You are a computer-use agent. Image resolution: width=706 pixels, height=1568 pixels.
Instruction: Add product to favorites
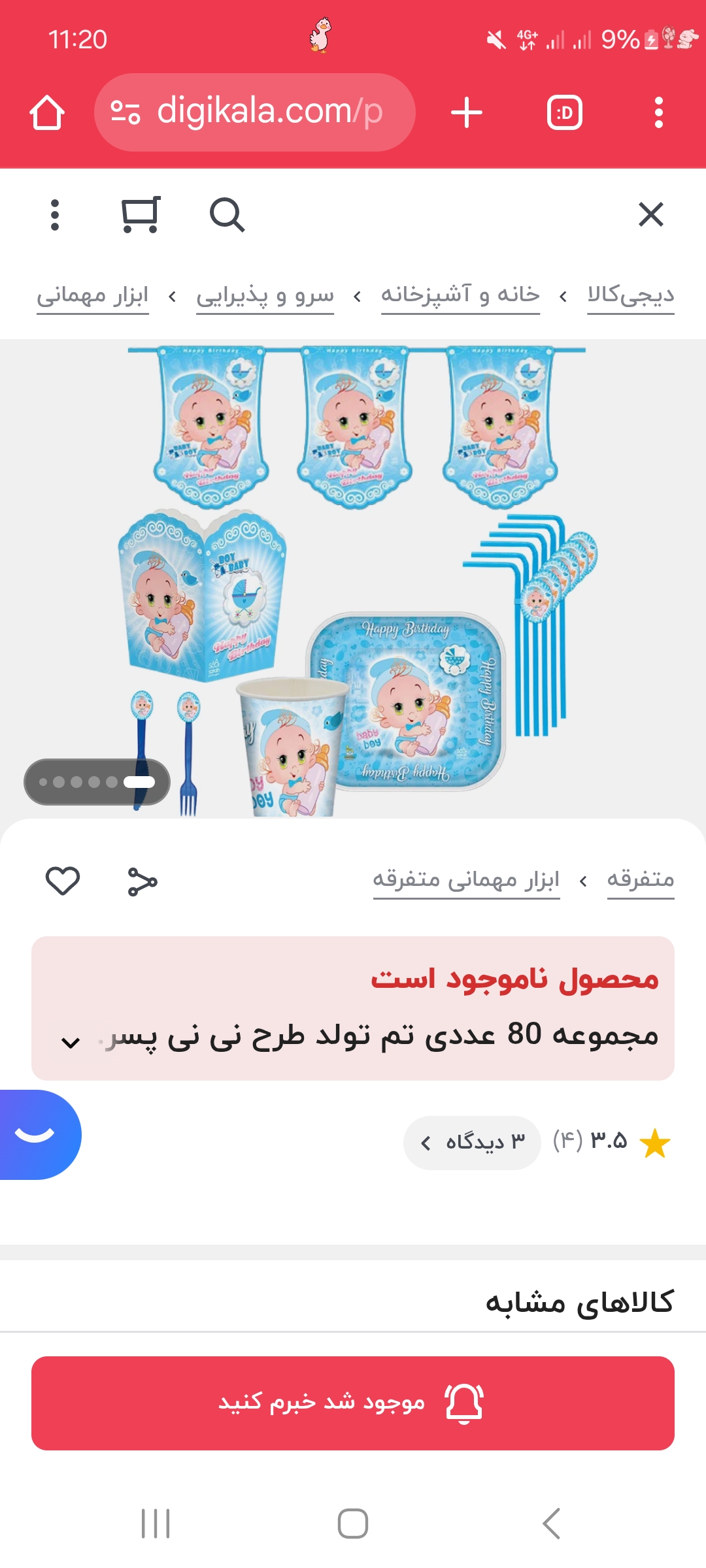(63, 881)
